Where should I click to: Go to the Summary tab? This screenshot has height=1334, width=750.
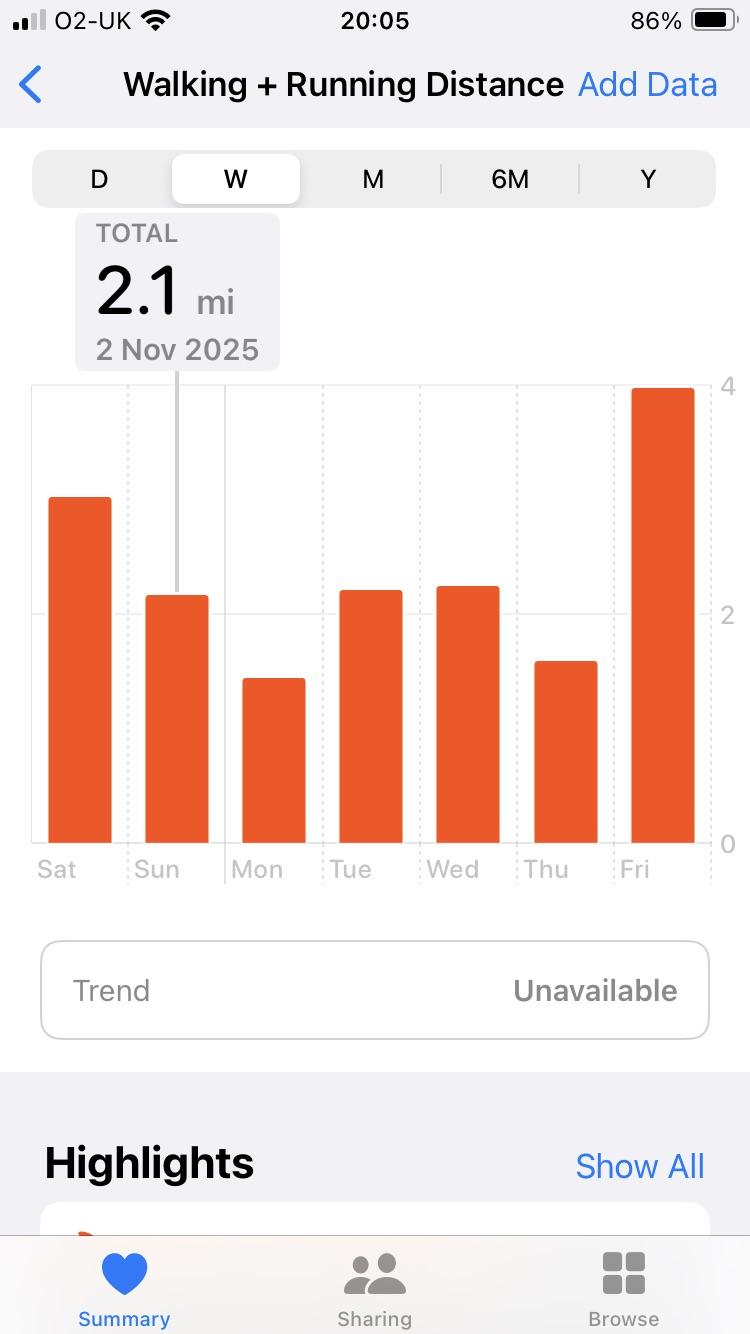(124, 1290)
